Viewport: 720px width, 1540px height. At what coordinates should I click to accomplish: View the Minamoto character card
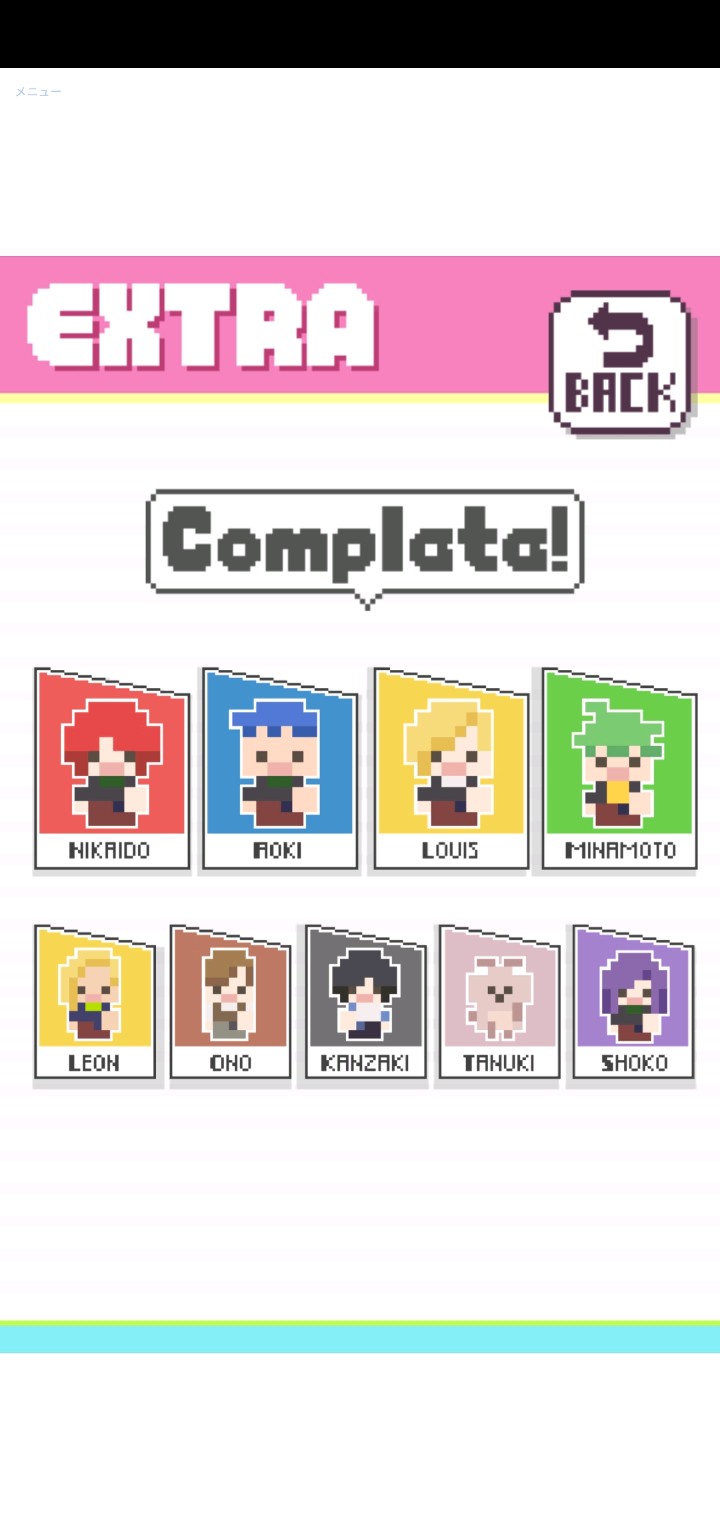(619, 770)
